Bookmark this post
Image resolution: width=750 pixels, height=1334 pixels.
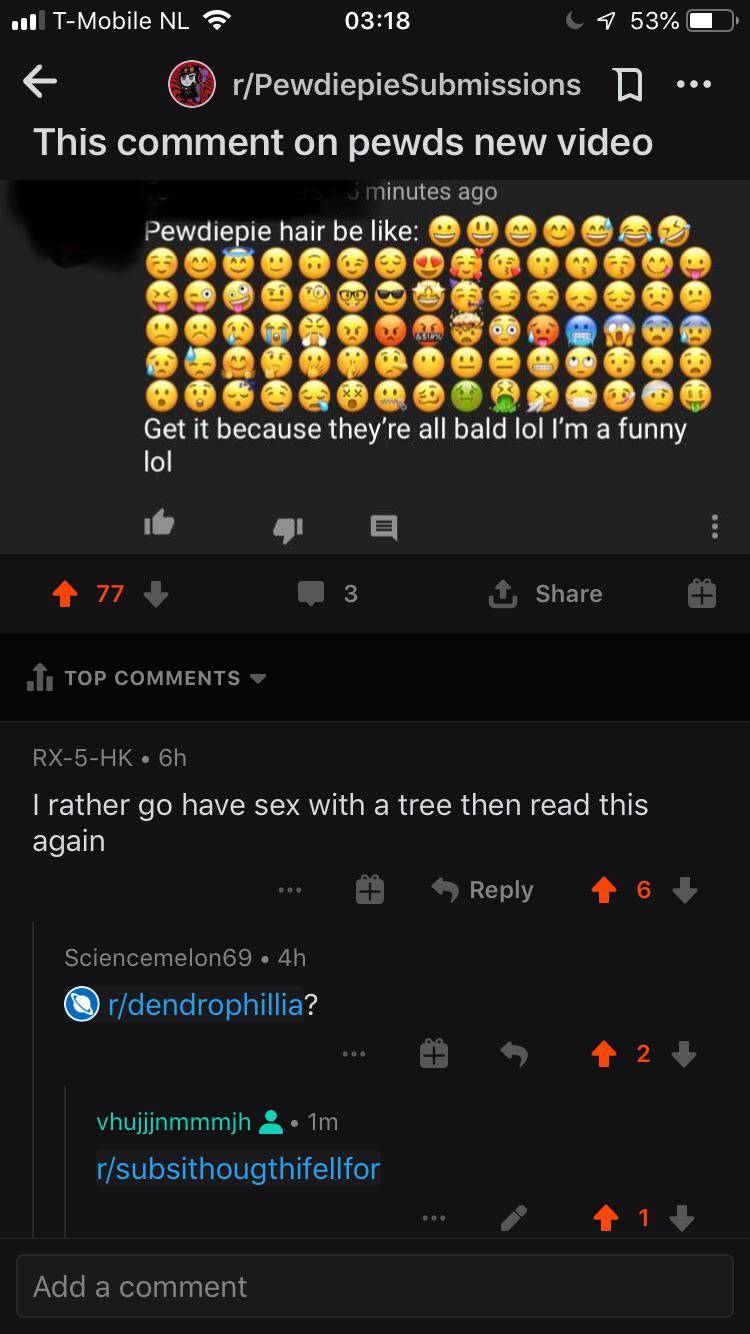click(628, 85)
